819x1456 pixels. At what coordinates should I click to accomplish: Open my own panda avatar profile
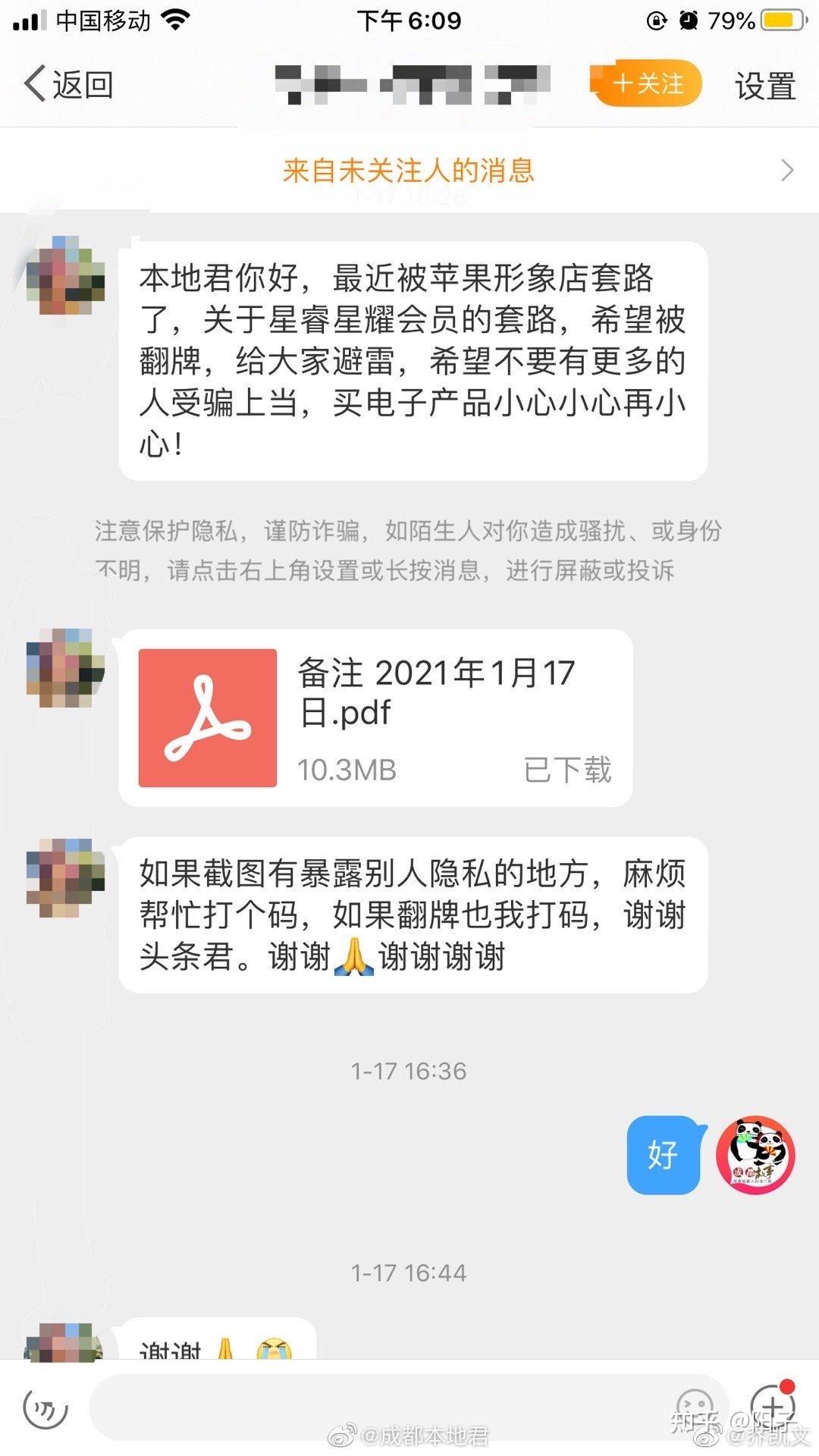(755, 1155)
